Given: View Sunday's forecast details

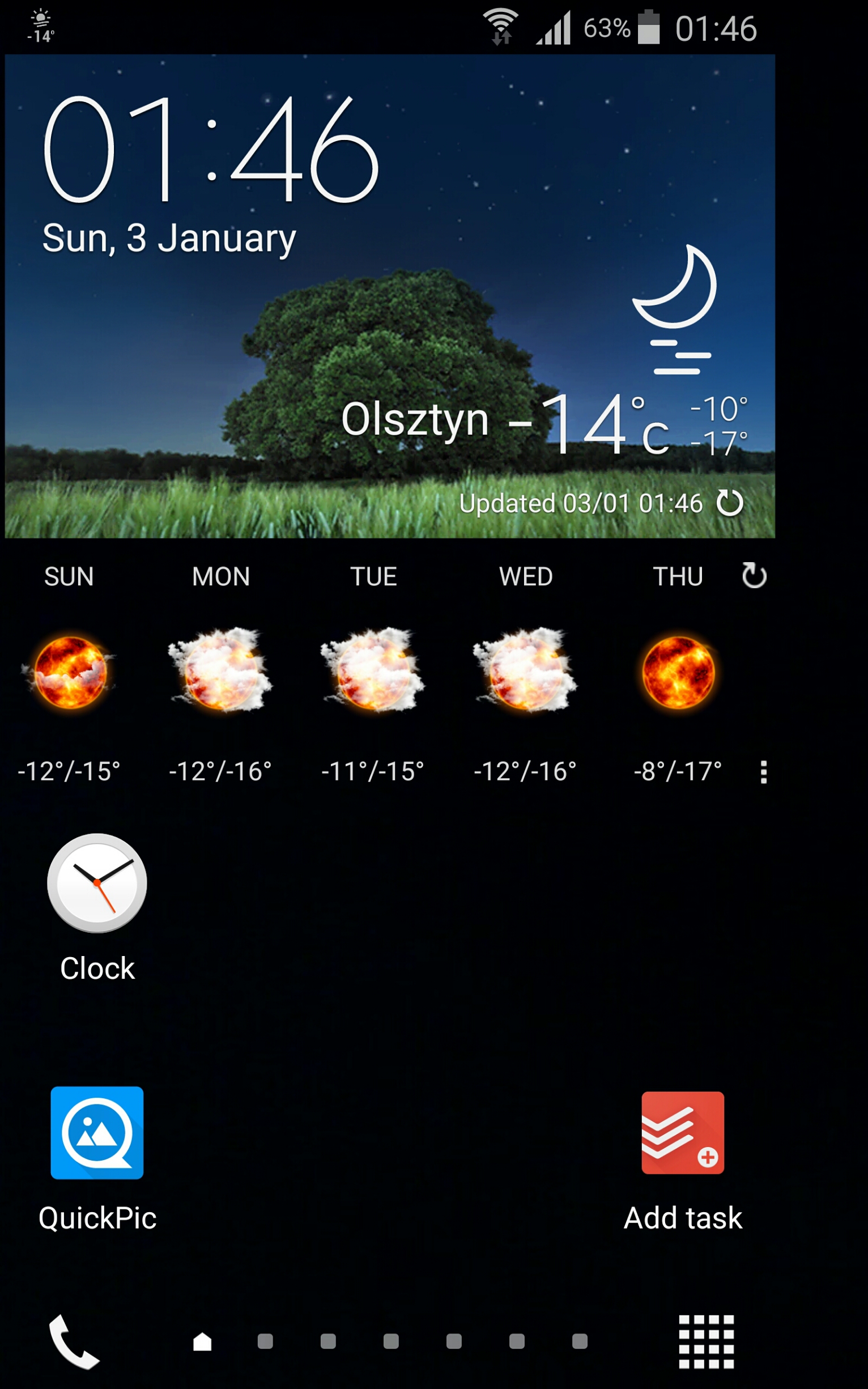Looking at the screenshot, I should (70, 672).
